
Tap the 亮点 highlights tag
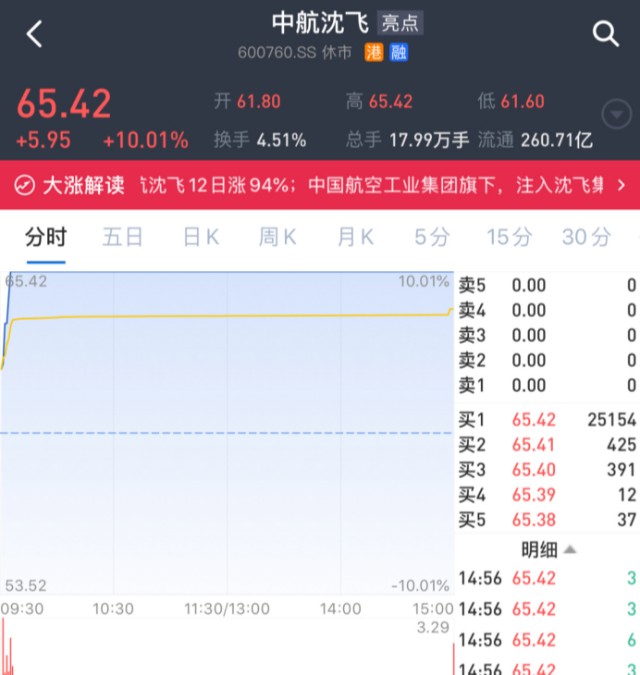point(400,23)
